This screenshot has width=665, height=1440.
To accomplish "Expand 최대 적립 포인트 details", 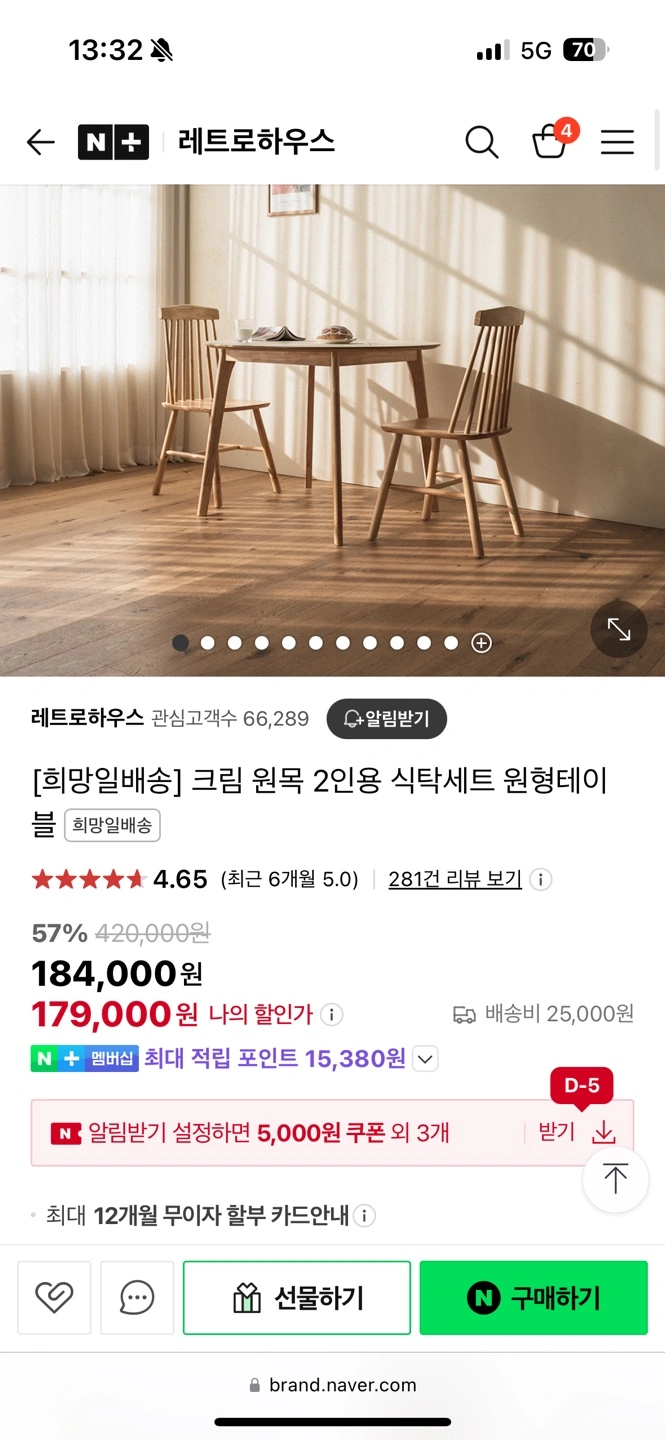I will [425, 1058].
